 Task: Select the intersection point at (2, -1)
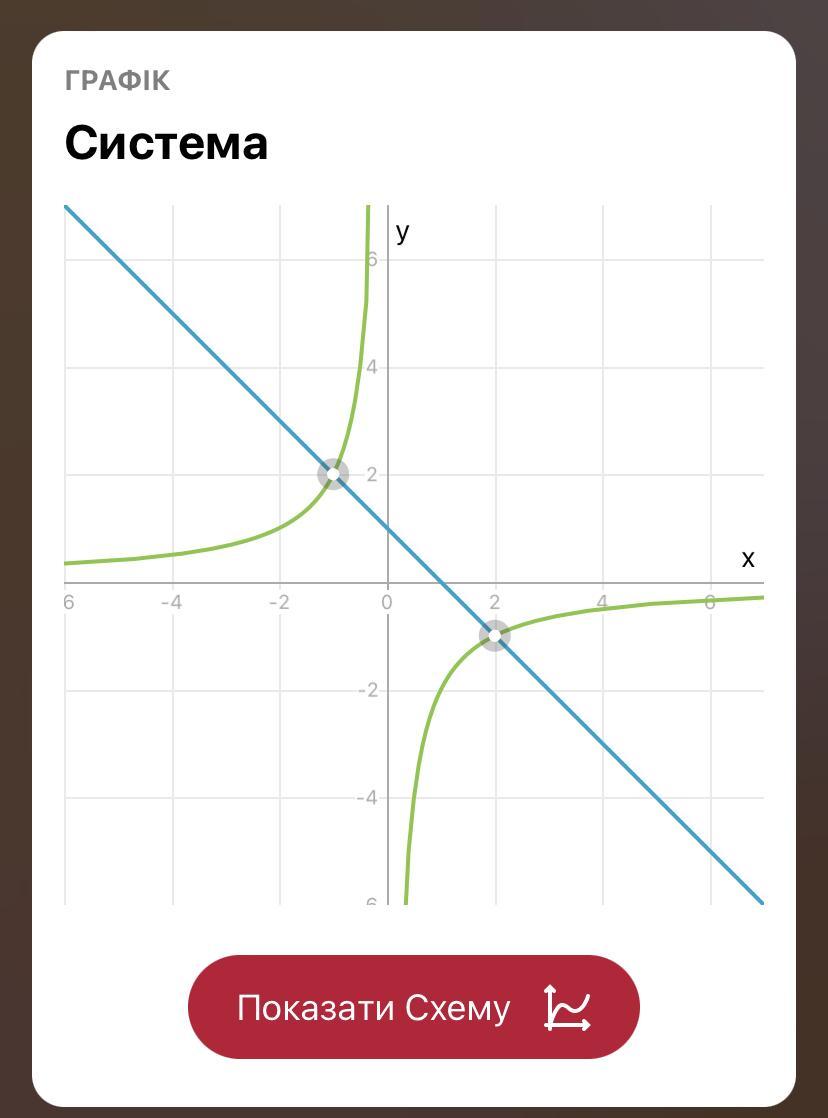point(494,635)
